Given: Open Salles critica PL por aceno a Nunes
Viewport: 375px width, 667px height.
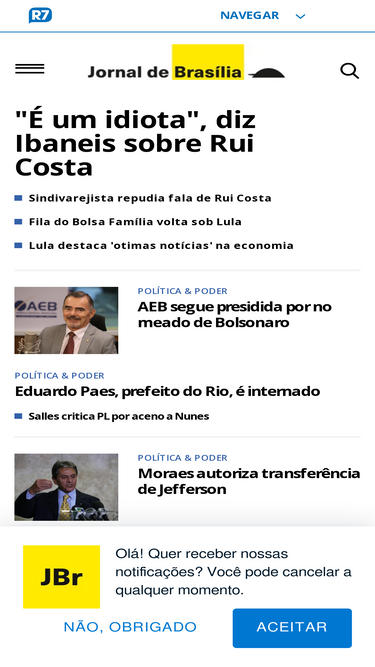Looking at the screenshot, I should (x=119, y=416).
